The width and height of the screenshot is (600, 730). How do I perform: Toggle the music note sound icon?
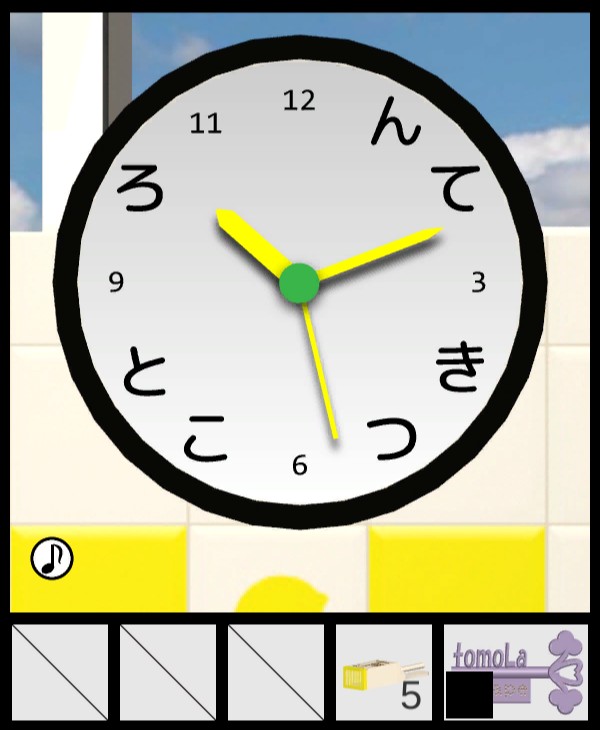pos(51,558)
